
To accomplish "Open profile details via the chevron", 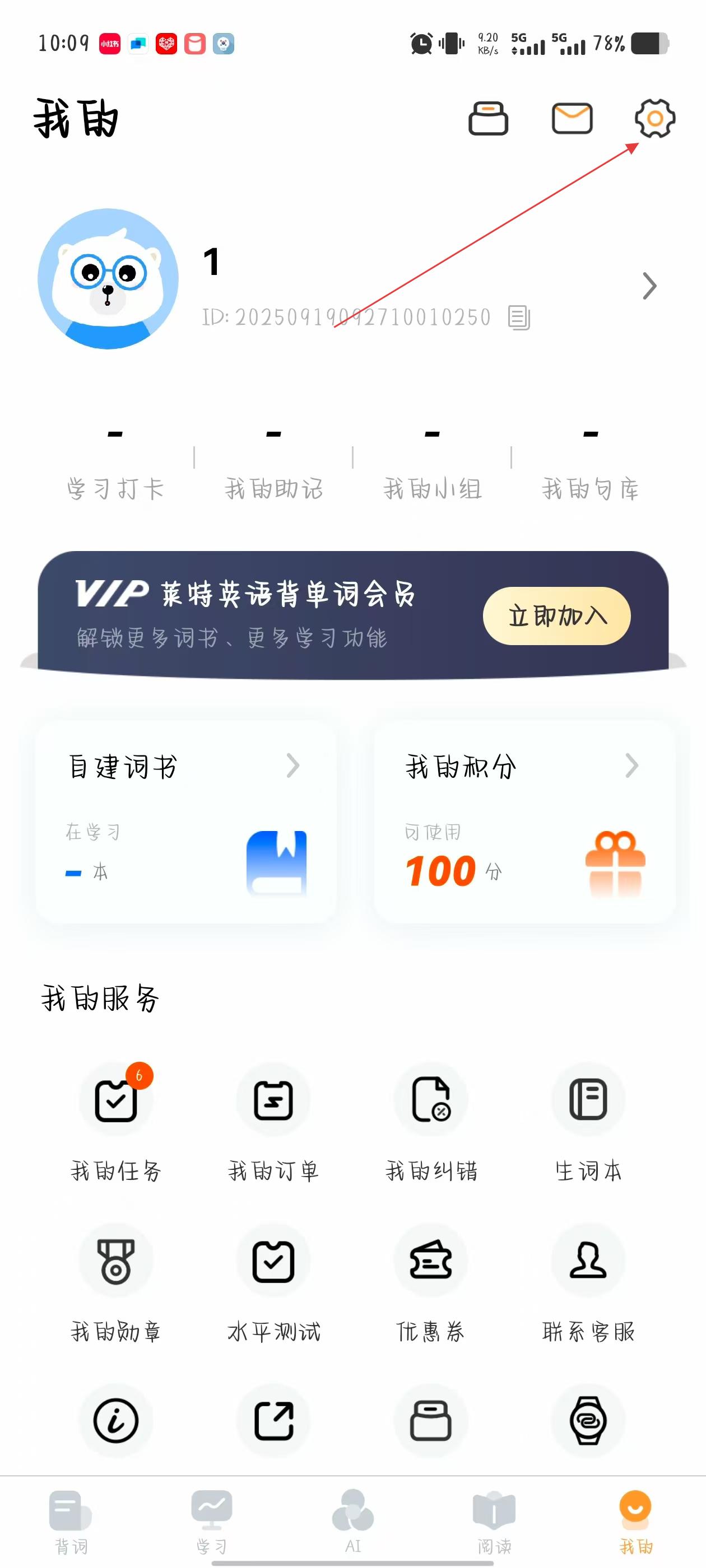I will [x=649, y=286].
